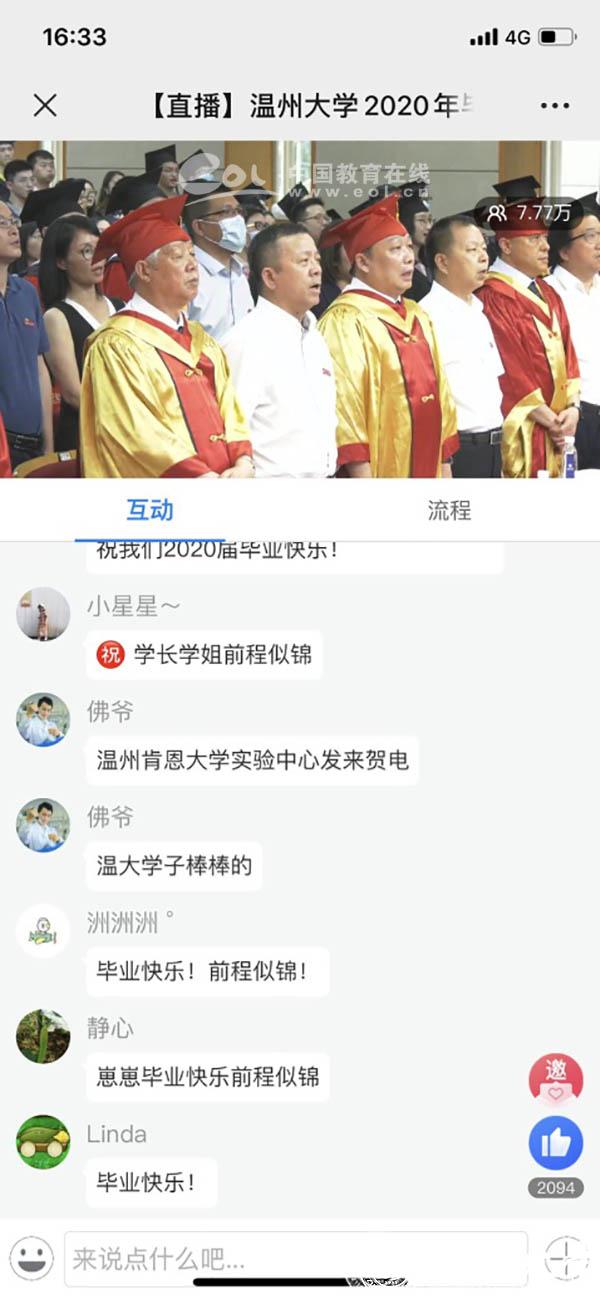The image size is (600, 1299).
Task: Close the live stream page
Action: pyautogui.click(x=45, y=105)
